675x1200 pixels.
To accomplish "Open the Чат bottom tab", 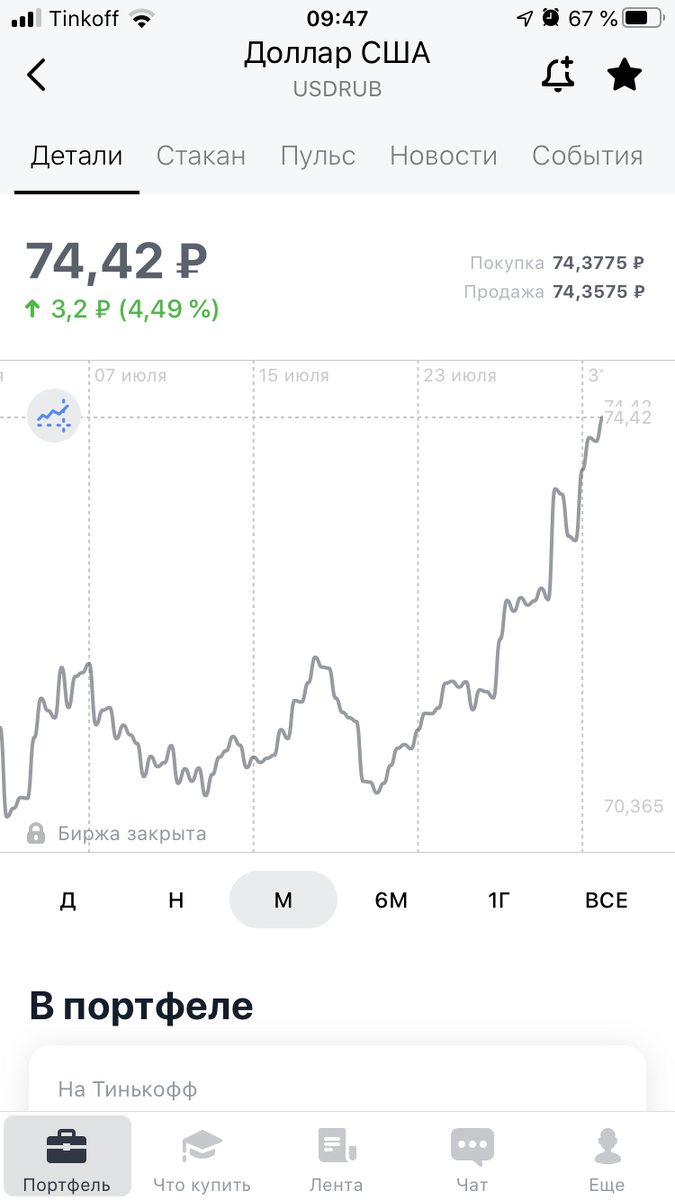I will coord(472,1158).
